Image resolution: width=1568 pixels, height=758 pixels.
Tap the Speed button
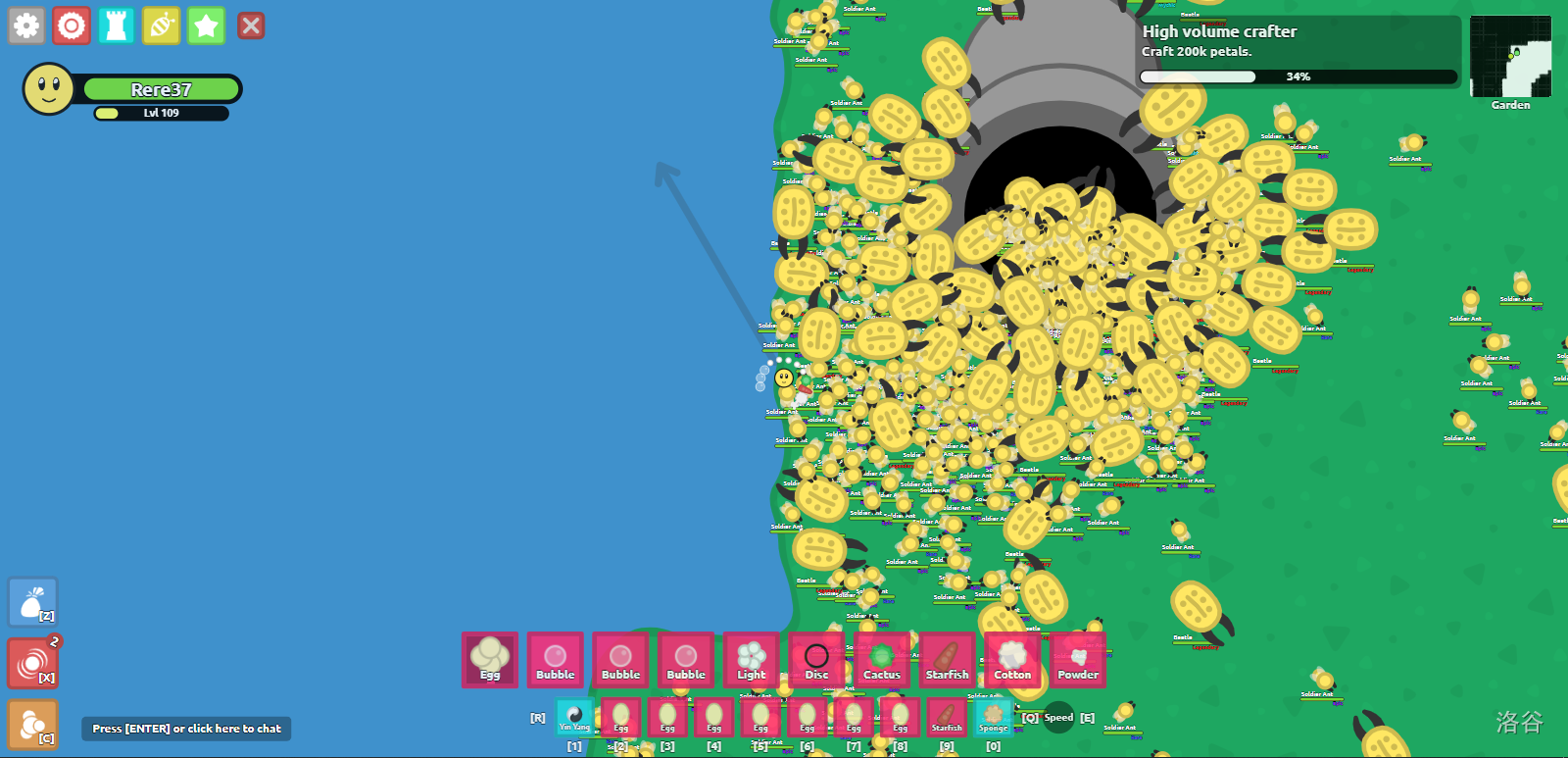point(1058,717)
